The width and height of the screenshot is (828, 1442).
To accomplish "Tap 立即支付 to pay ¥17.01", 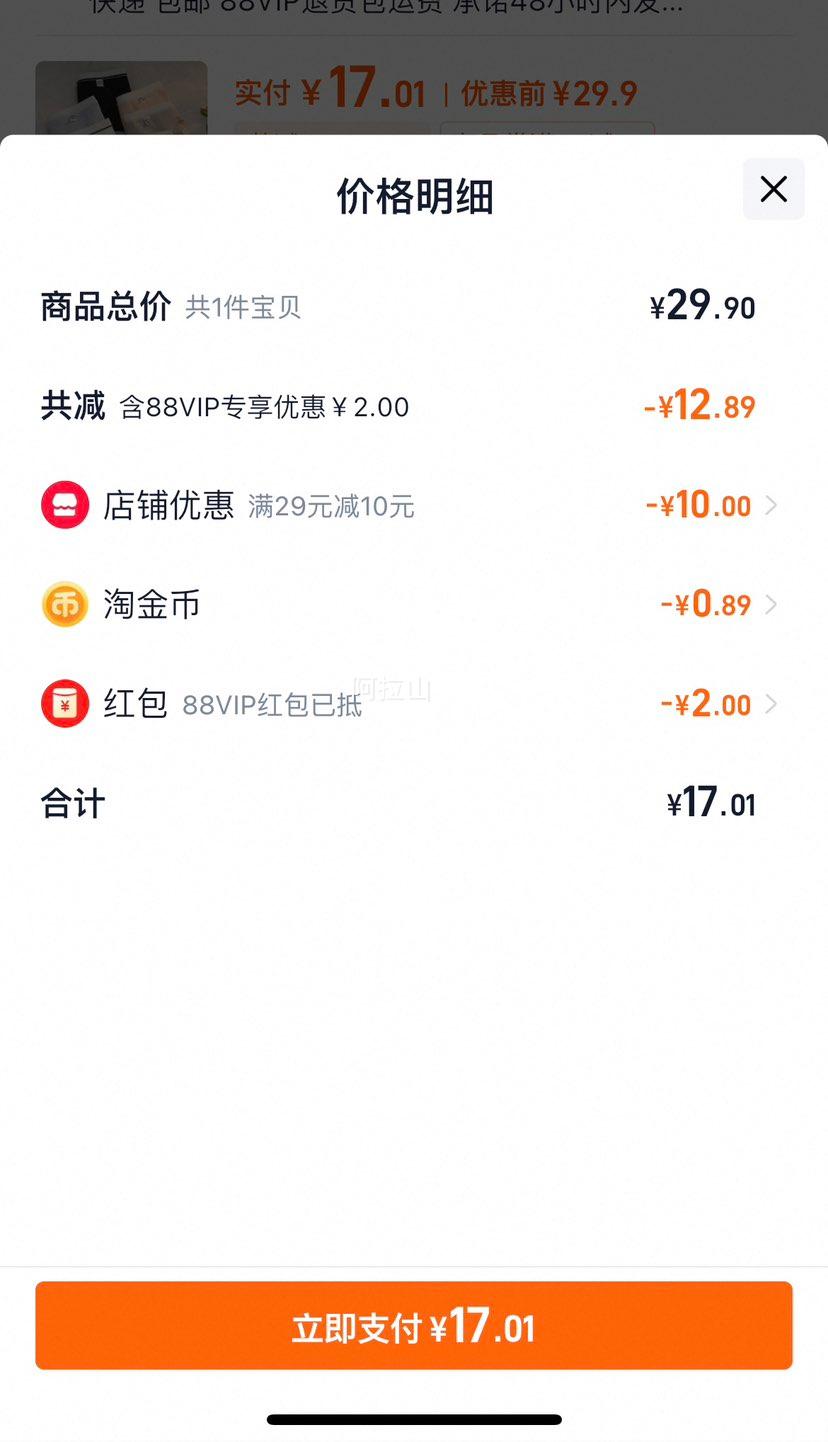I will pyautogui.click(x=414, y=1325).
